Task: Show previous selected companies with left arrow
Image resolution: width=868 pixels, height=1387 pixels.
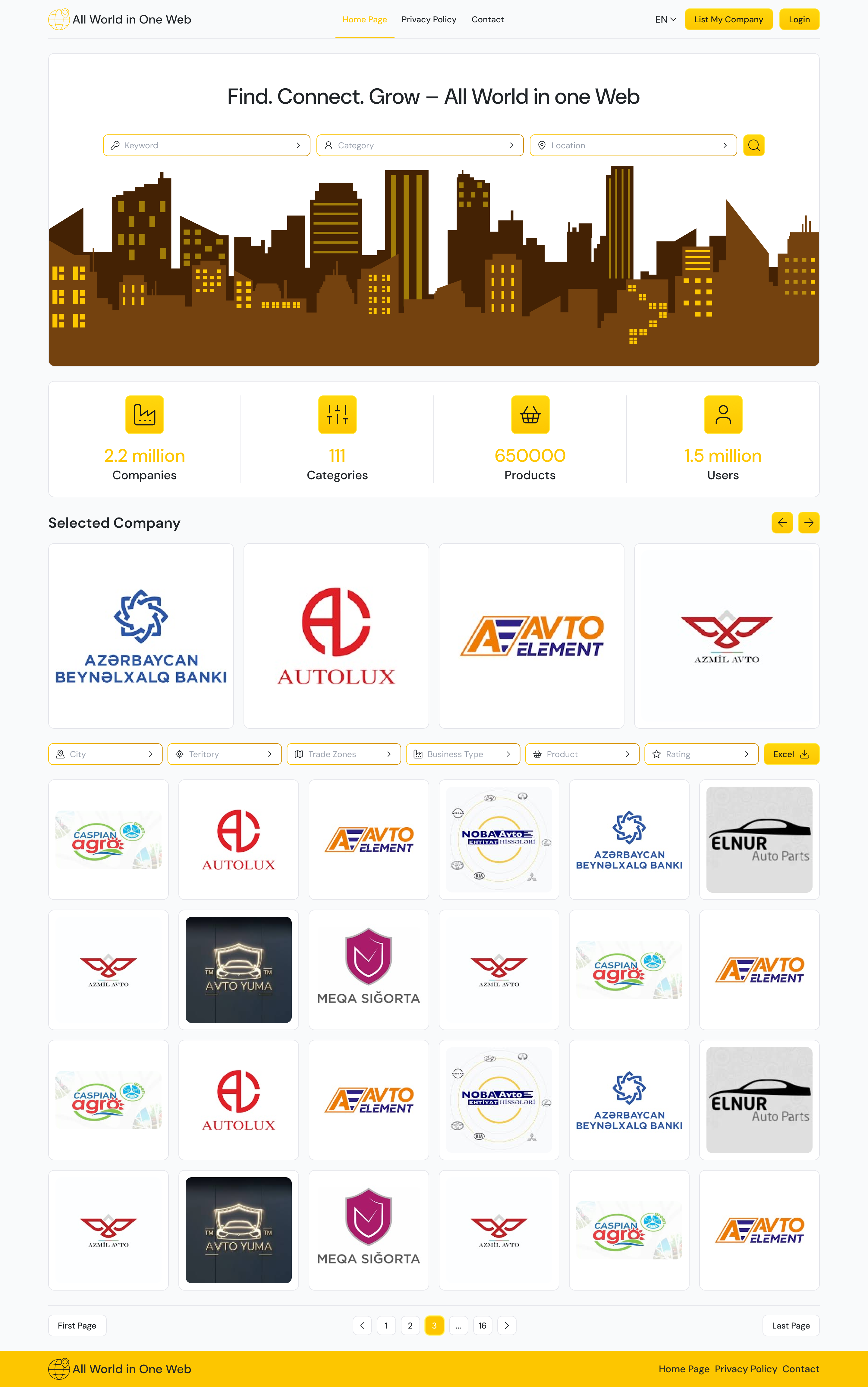Action: [782, 522]
